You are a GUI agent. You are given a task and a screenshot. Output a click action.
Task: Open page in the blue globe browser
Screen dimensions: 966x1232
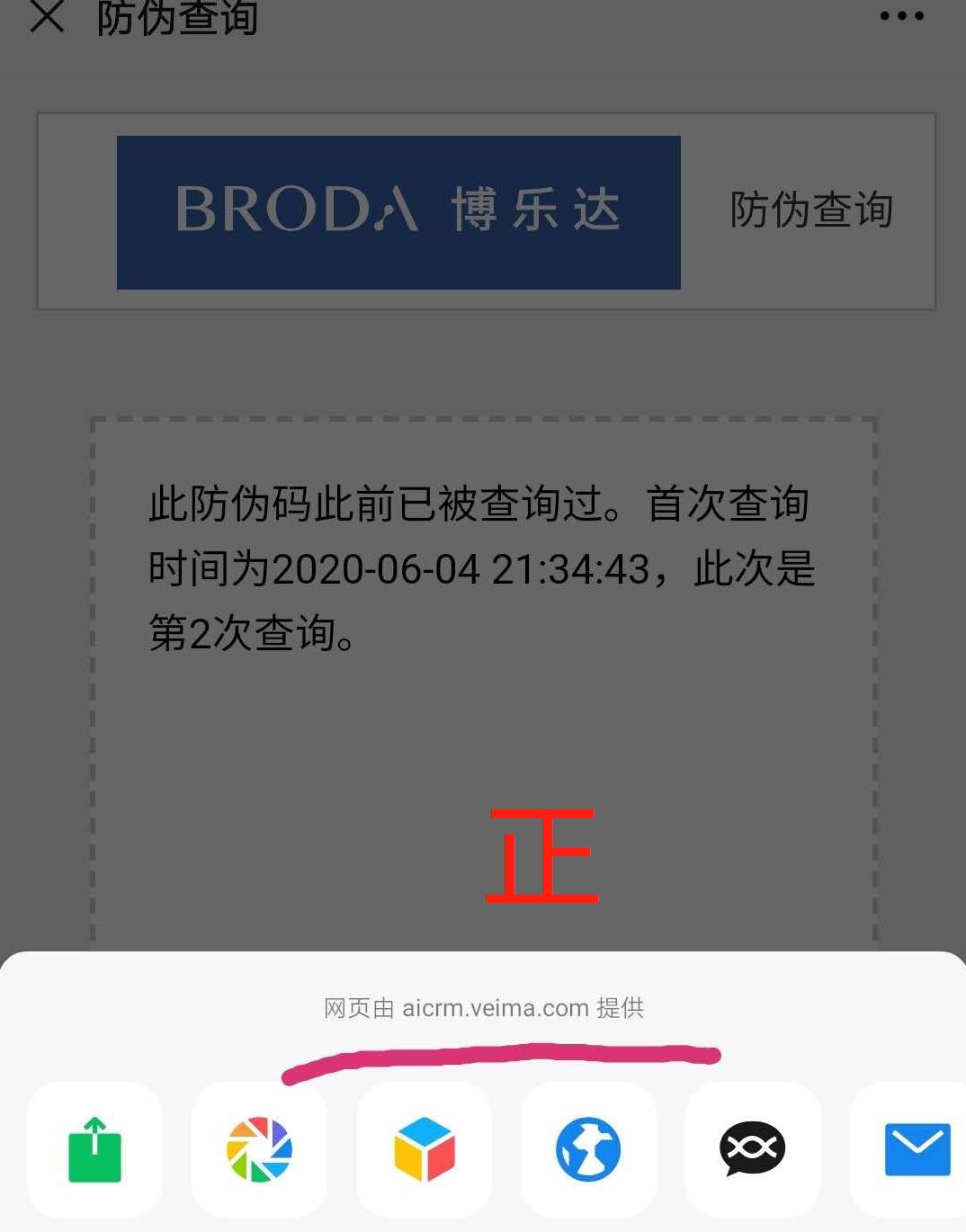(588, 1148)
